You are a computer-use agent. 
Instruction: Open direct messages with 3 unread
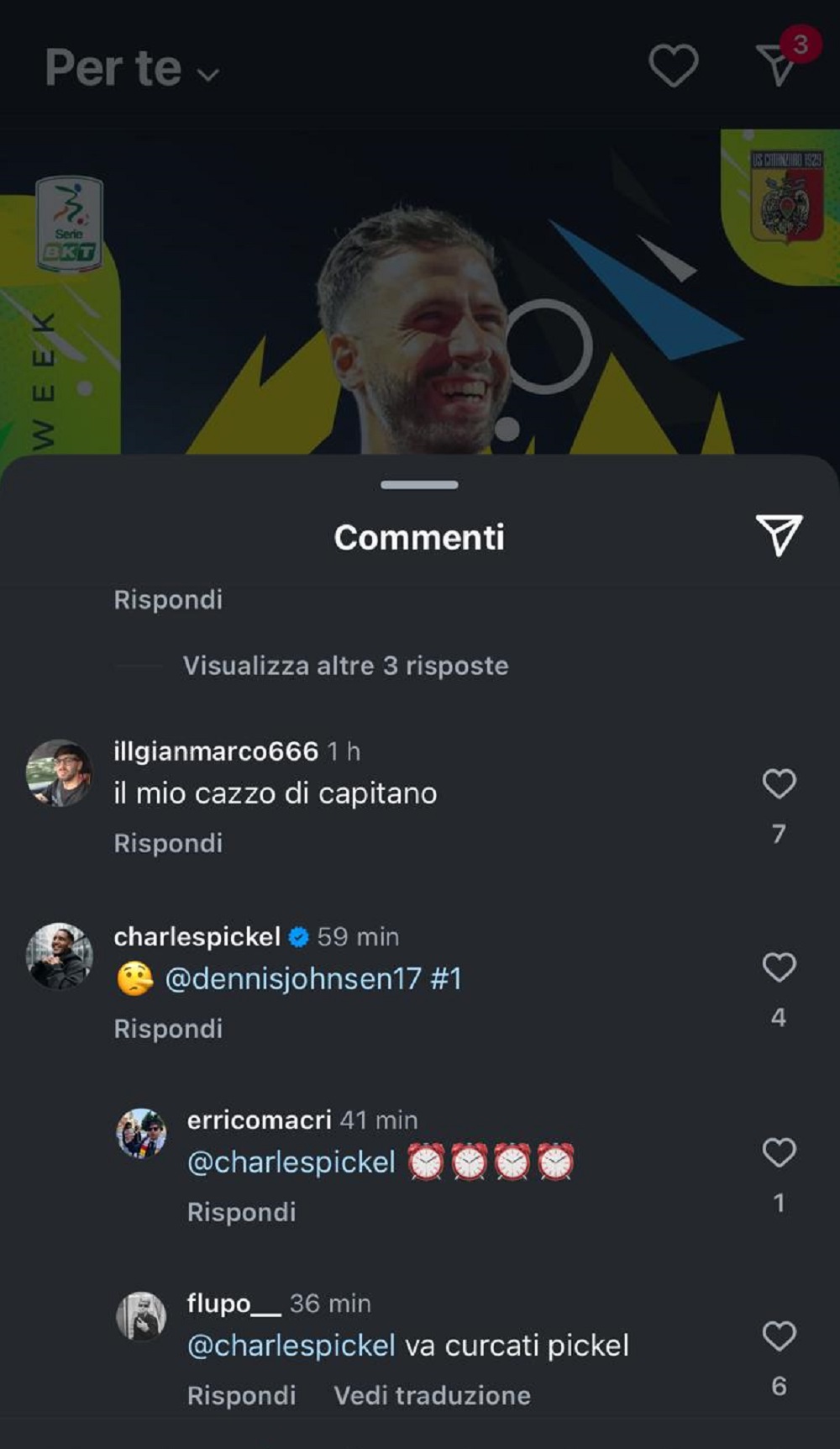point(779,64)
